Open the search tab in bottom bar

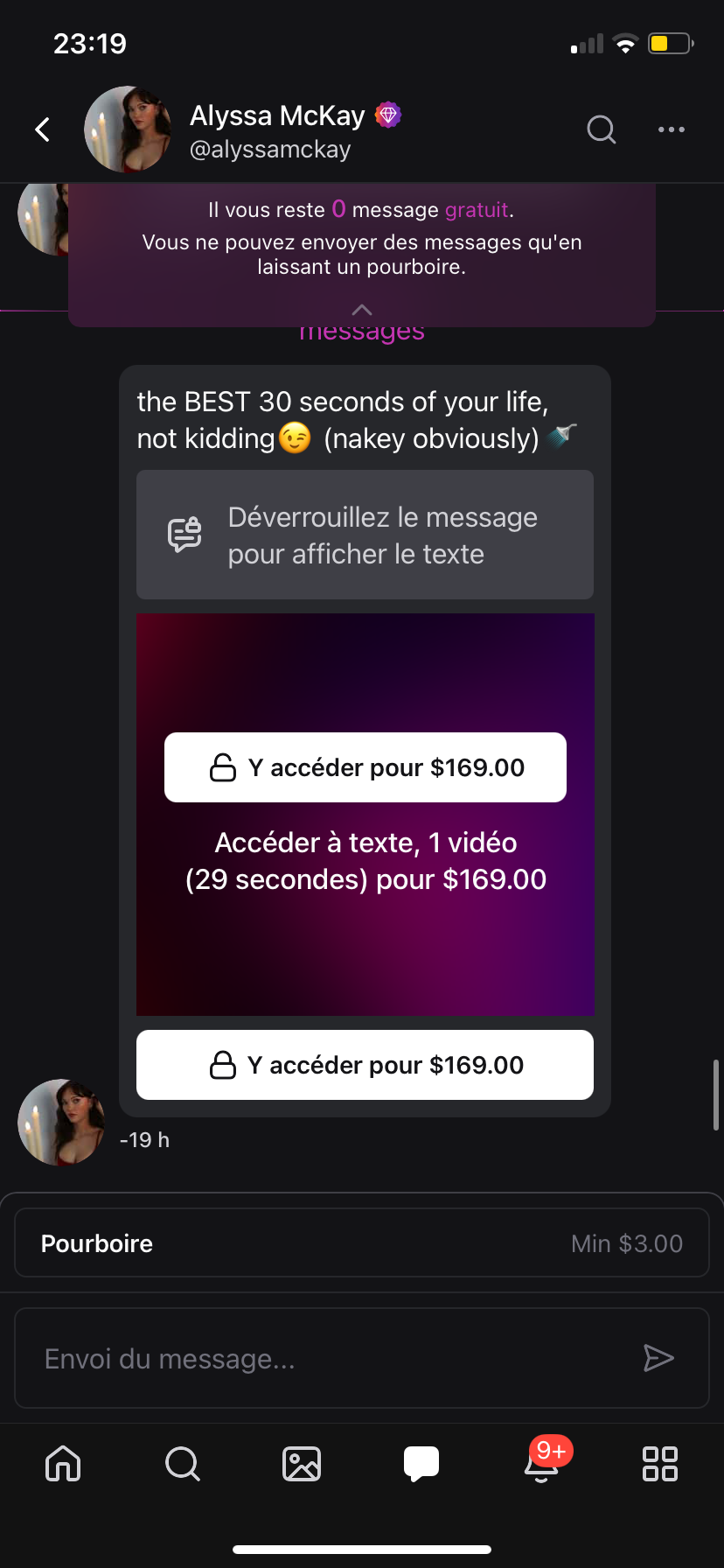[x=182, y=1463]
